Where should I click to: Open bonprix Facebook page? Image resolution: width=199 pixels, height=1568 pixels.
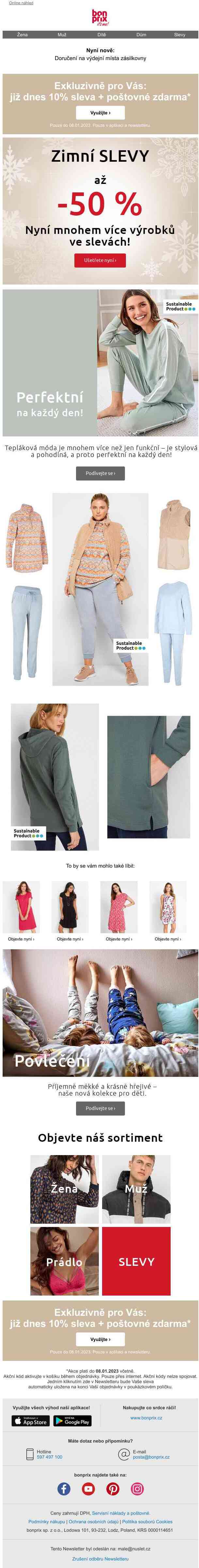click(x=64, y=1488)
